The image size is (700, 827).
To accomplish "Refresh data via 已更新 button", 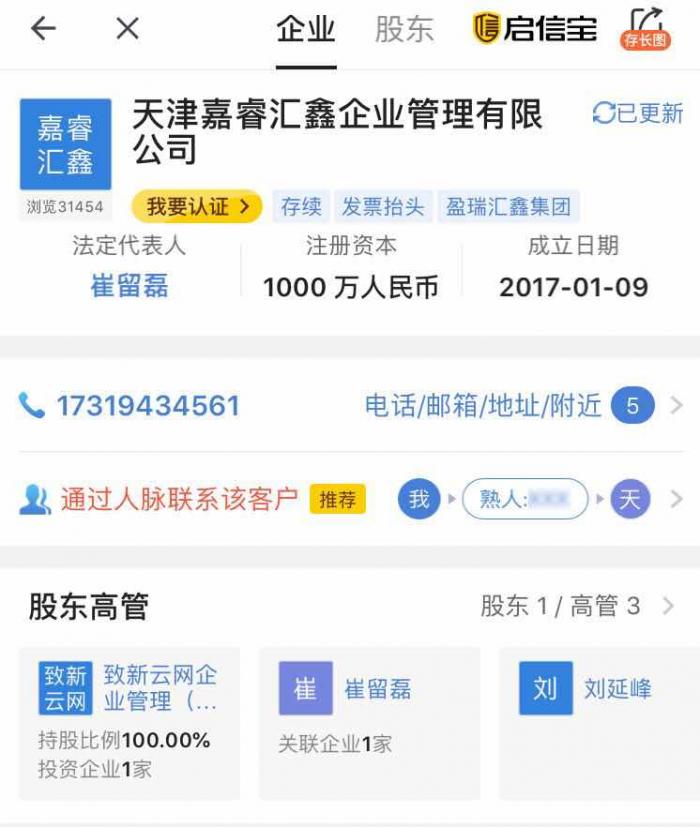I will click(638, 114).
